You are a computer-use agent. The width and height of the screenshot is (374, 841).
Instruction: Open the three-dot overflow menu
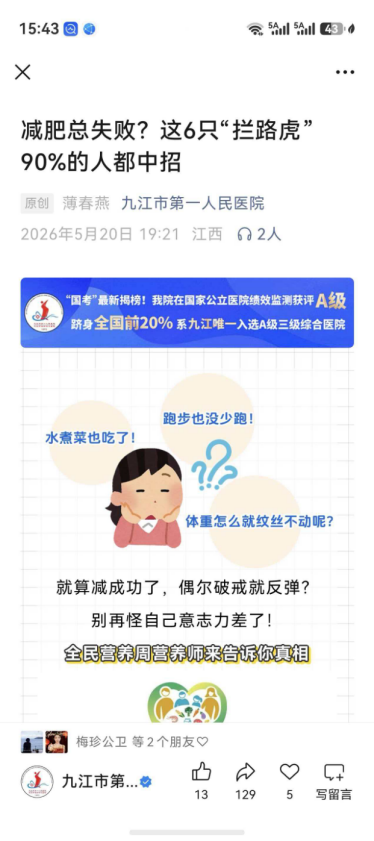[x=345, y=72]
